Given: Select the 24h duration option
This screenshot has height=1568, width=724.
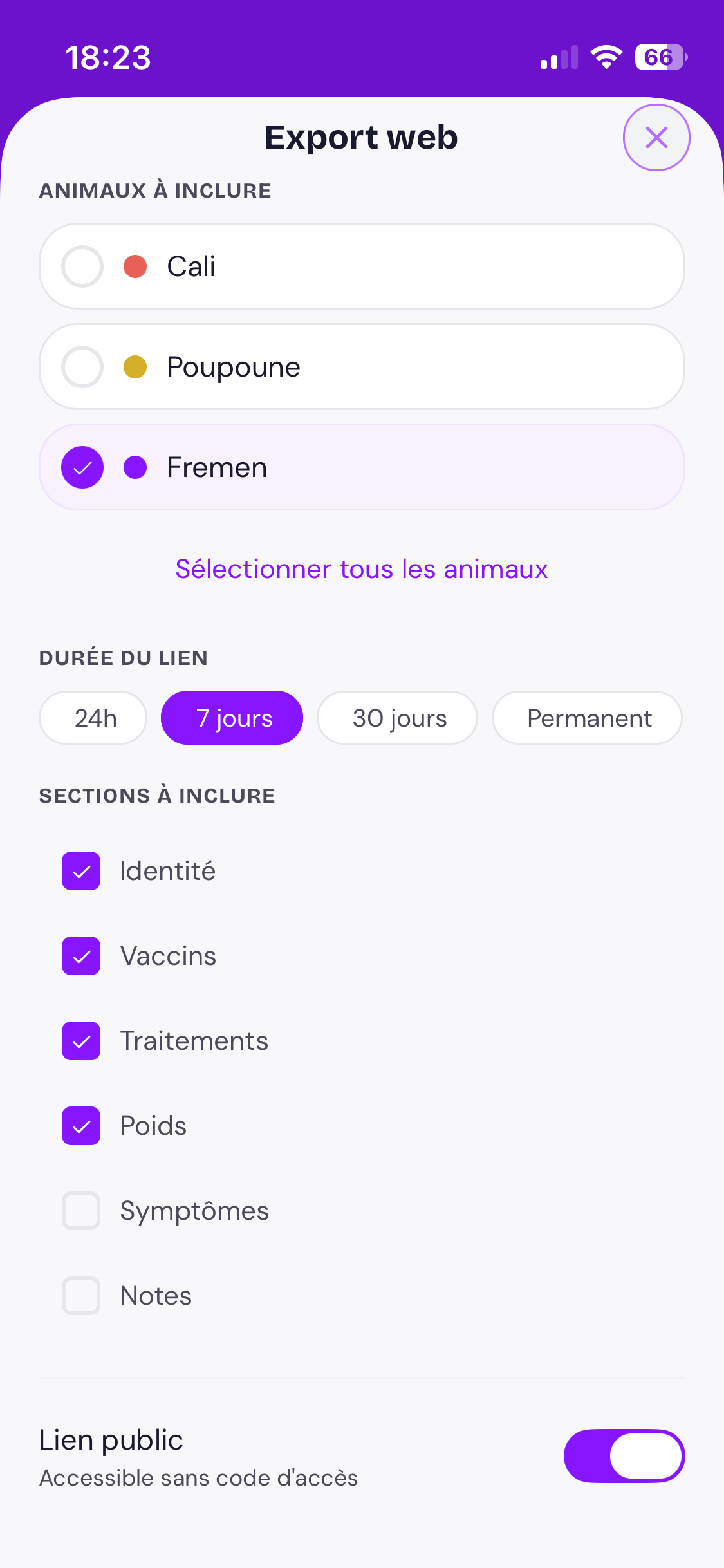Looking at the screenshot, I should point(93,718).
